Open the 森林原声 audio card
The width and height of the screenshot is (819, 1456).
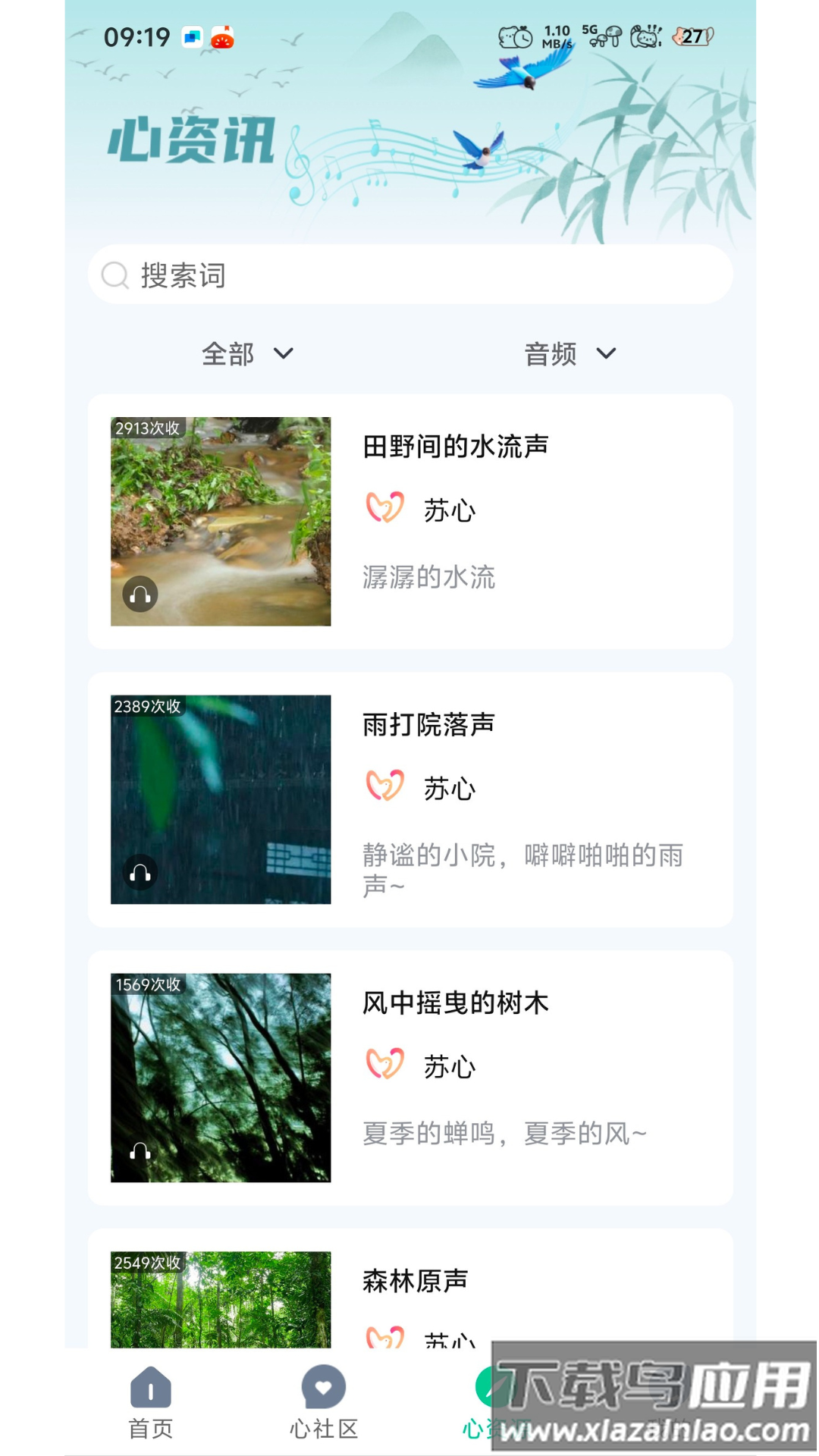coord(409,1289)
